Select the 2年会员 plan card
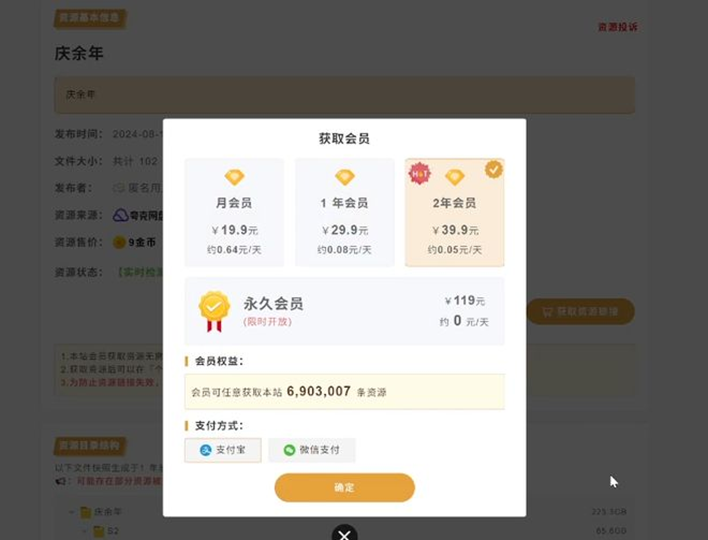The height and width of the screenshot is (540, 708). point(454,212)
